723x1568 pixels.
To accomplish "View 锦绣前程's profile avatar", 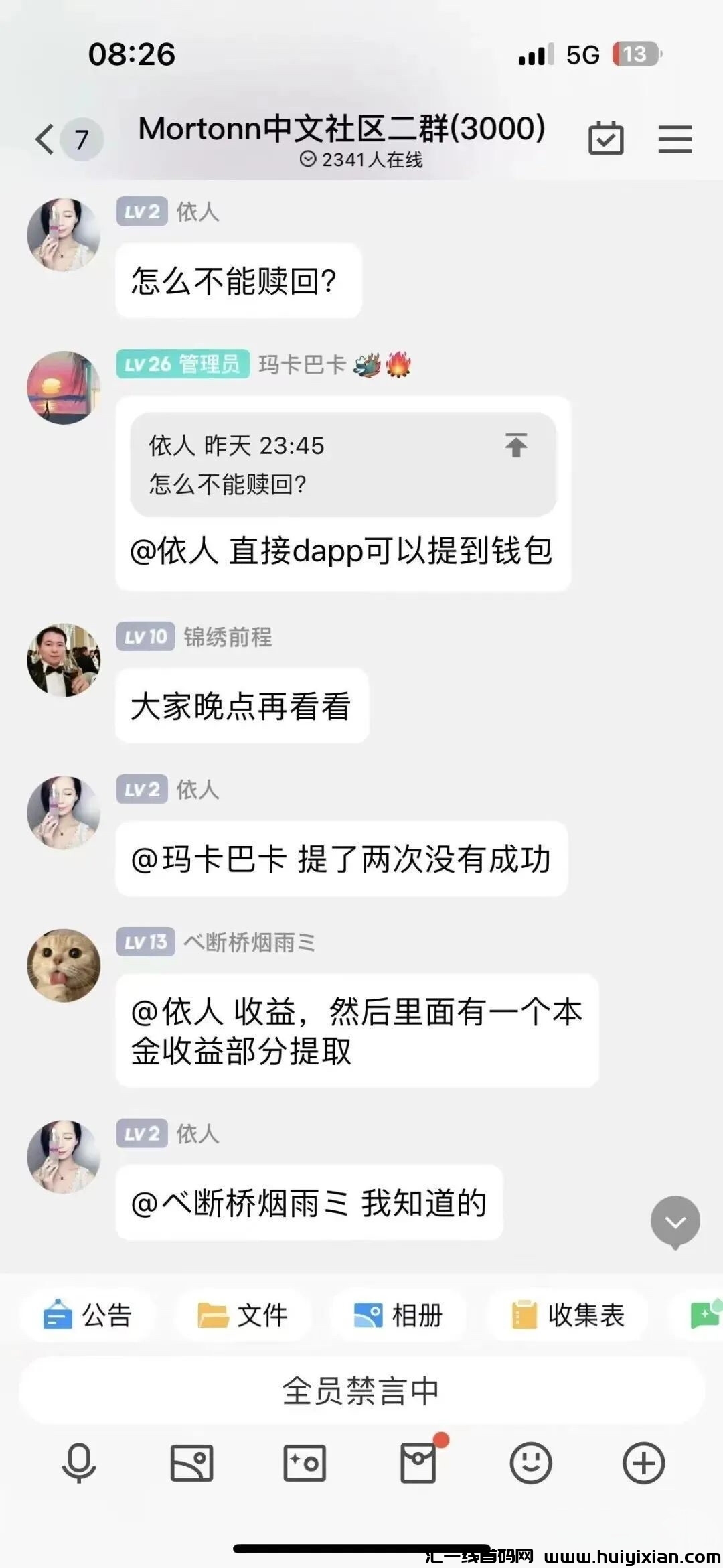I will coord(64,660).
